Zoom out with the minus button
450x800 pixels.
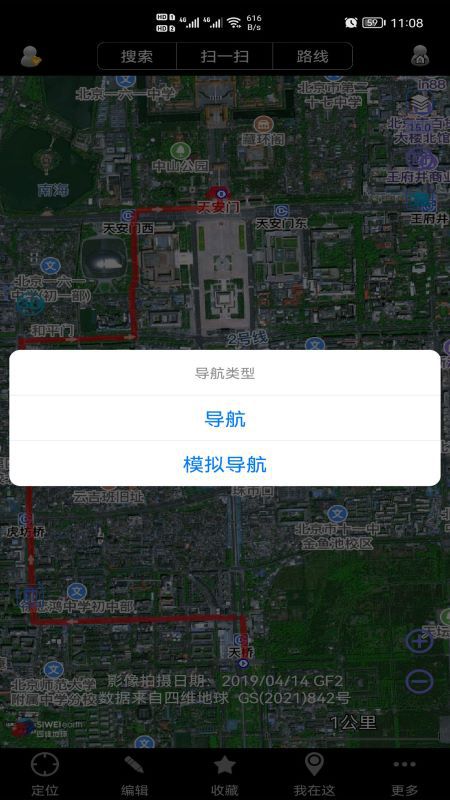pos(419,681)
